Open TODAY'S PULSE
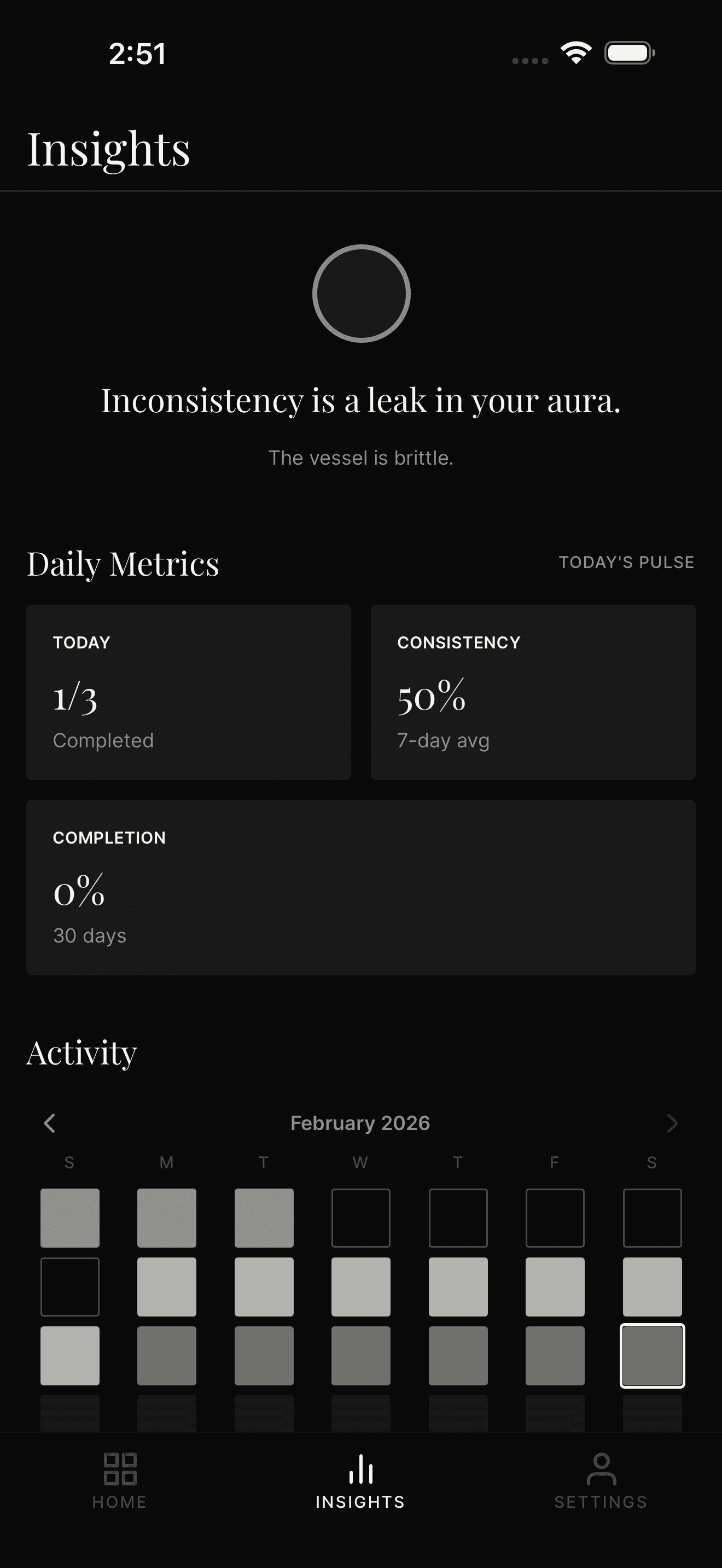The width and height of the screenshot is (722, 1568). (626, 562)
